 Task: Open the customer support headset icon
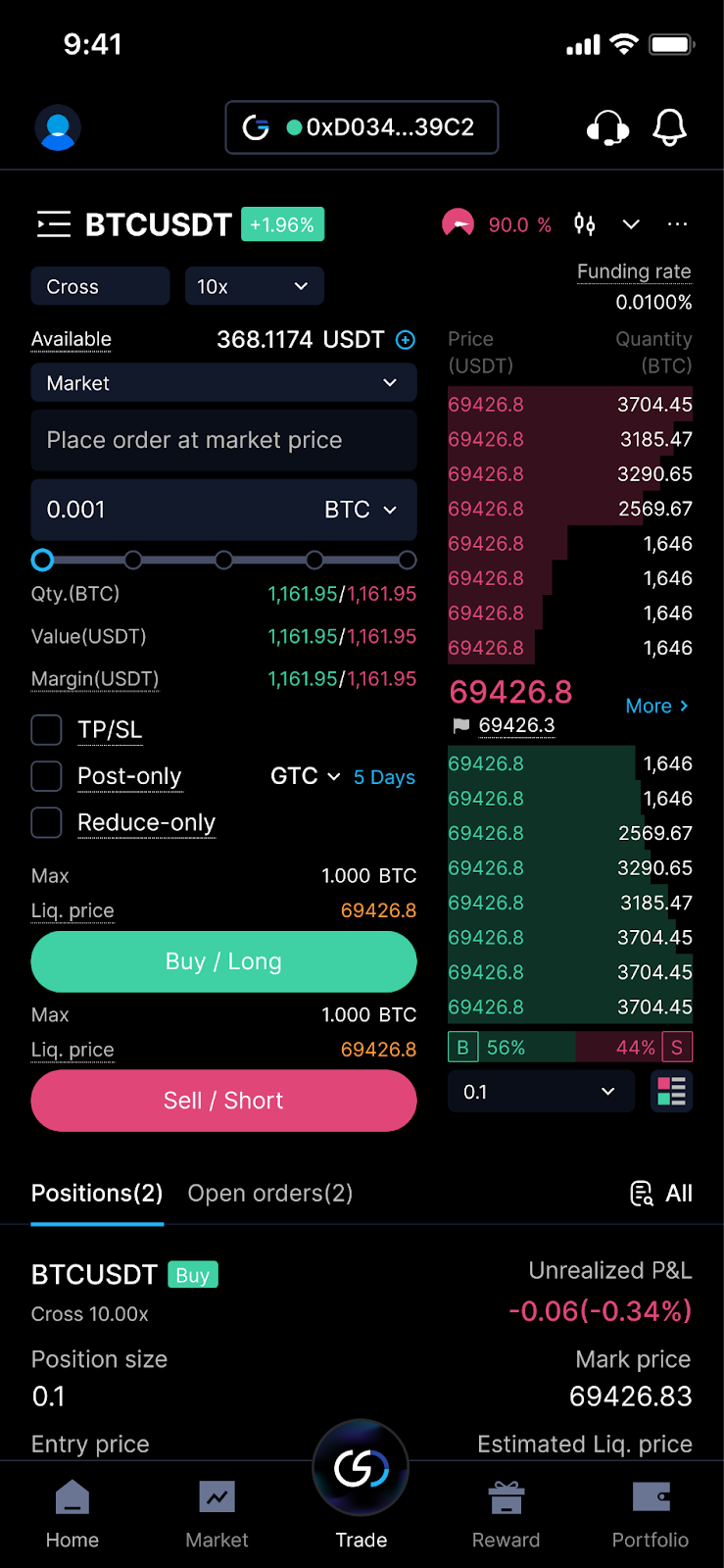coord(607,127)
